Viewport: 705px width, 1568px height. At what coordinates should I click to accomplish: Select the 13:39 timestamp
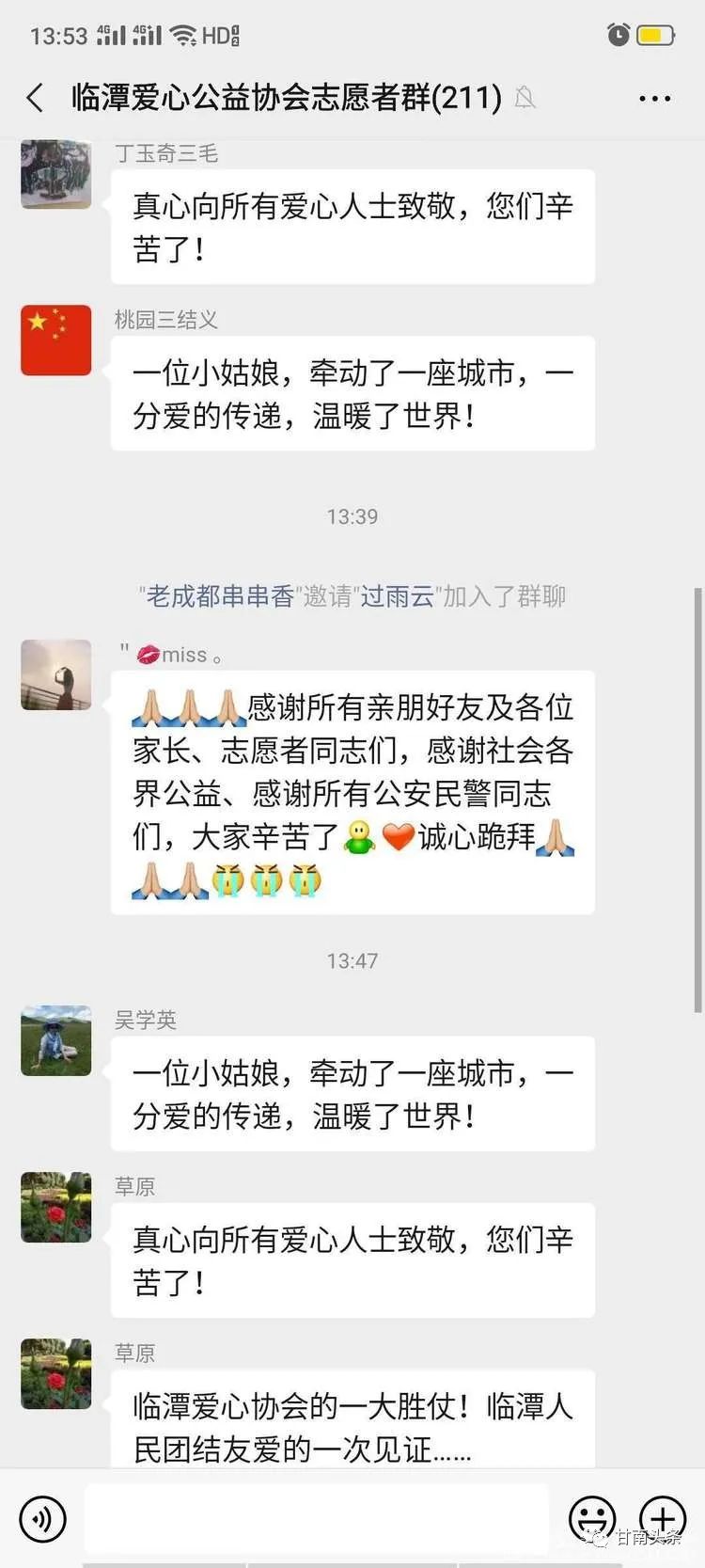coord(352,516)
